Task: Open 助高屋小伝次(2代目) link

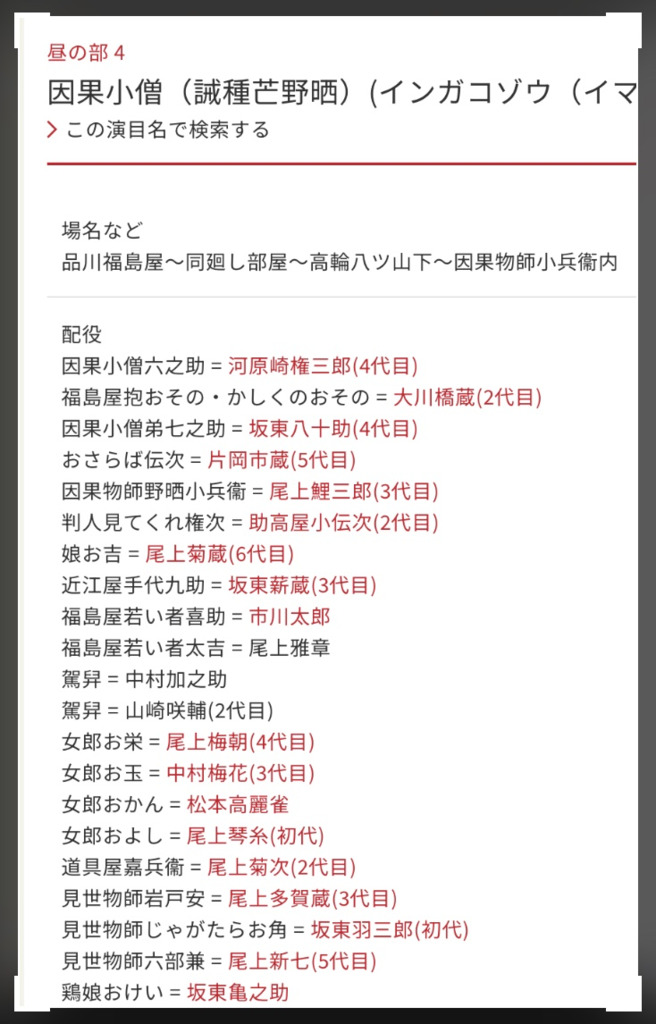Action: [x=343, y=522]
